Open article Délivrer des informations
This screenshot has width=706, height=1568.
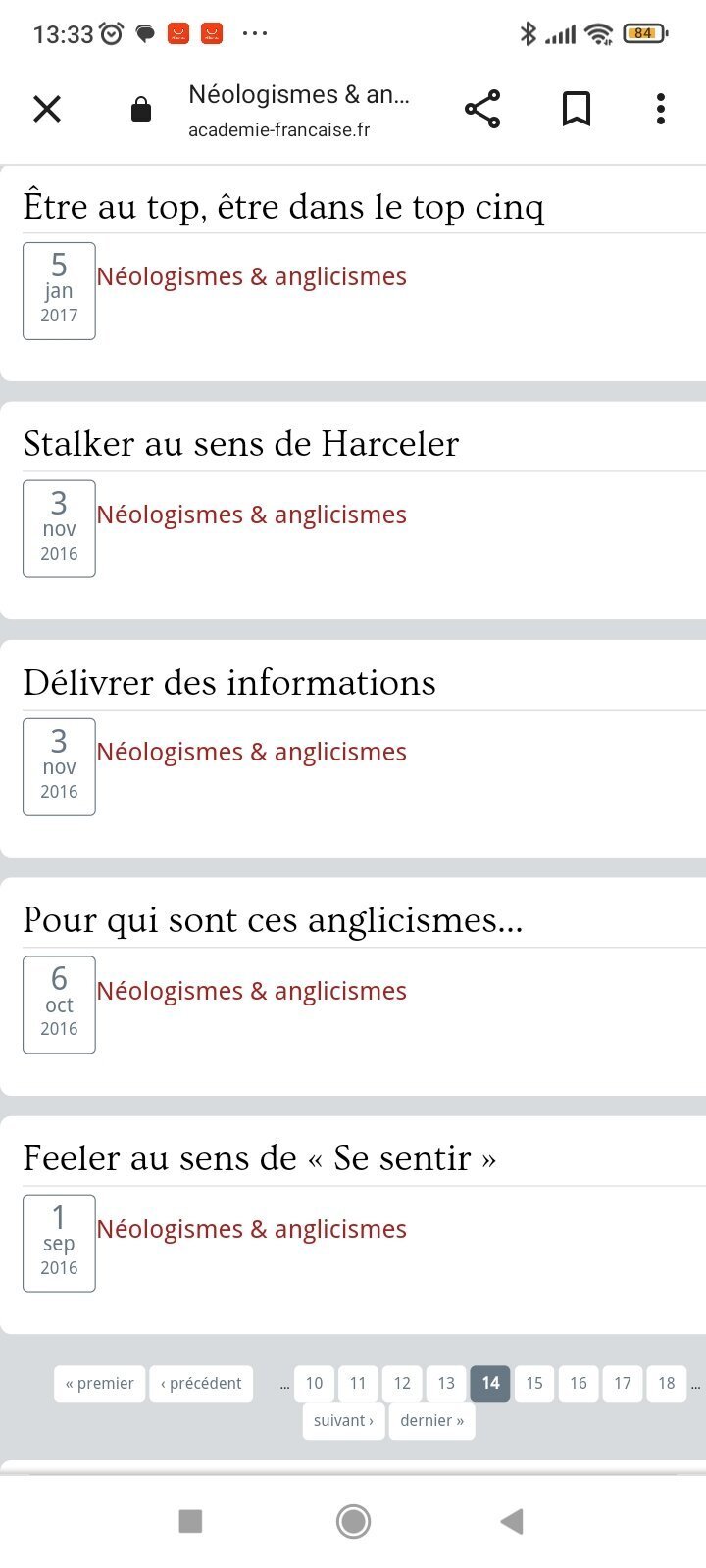229,682
